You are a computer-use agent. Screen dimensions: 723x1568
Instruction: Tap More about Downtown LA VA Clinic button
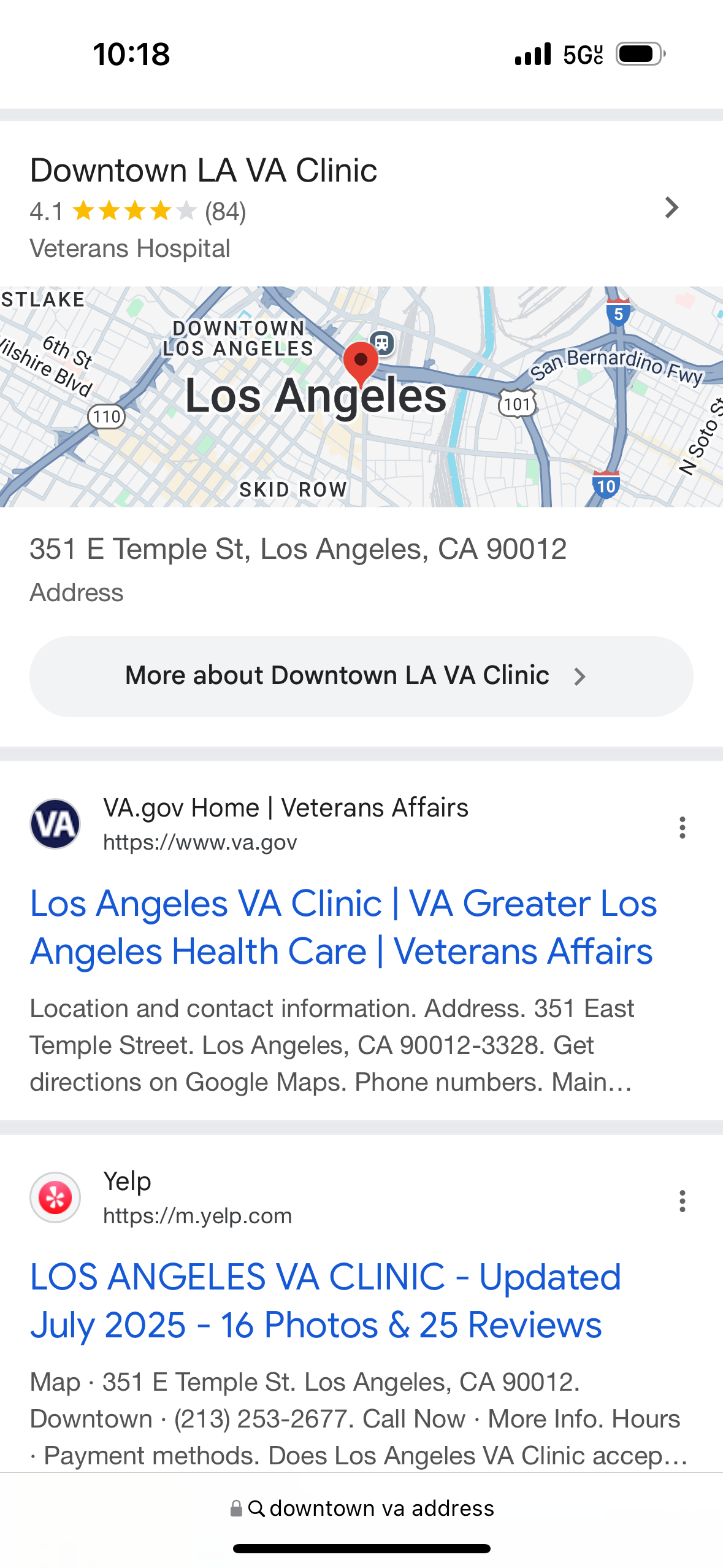coord(361,676)
